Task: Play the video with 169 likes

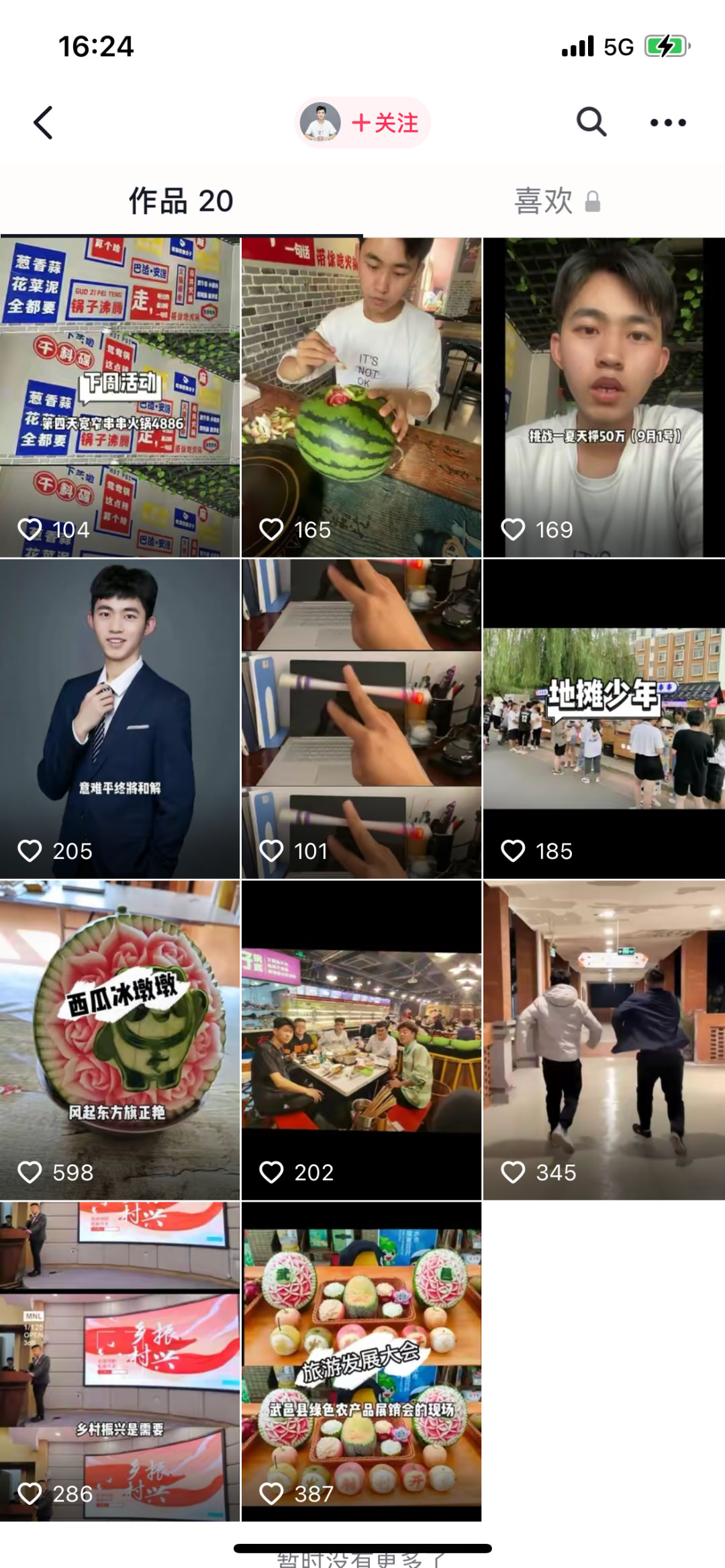Action: 603,397
